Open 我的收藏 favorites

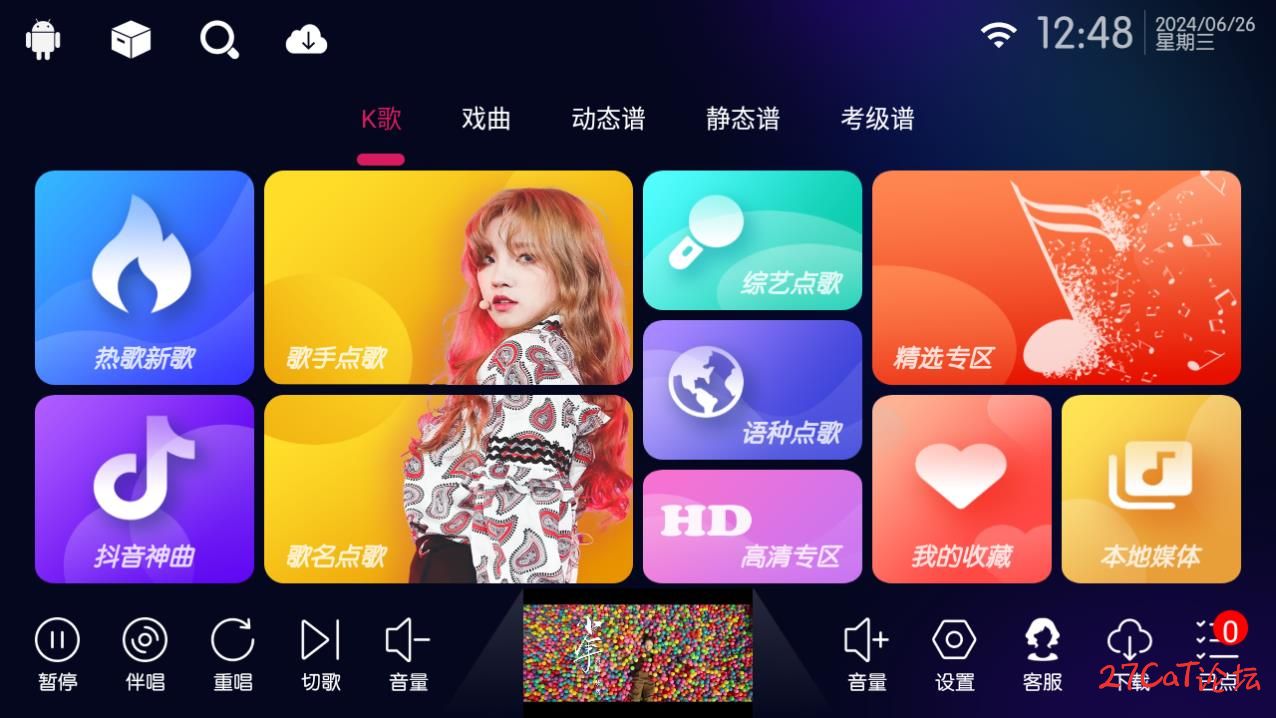pyautogui.click(x=961, y=488)
